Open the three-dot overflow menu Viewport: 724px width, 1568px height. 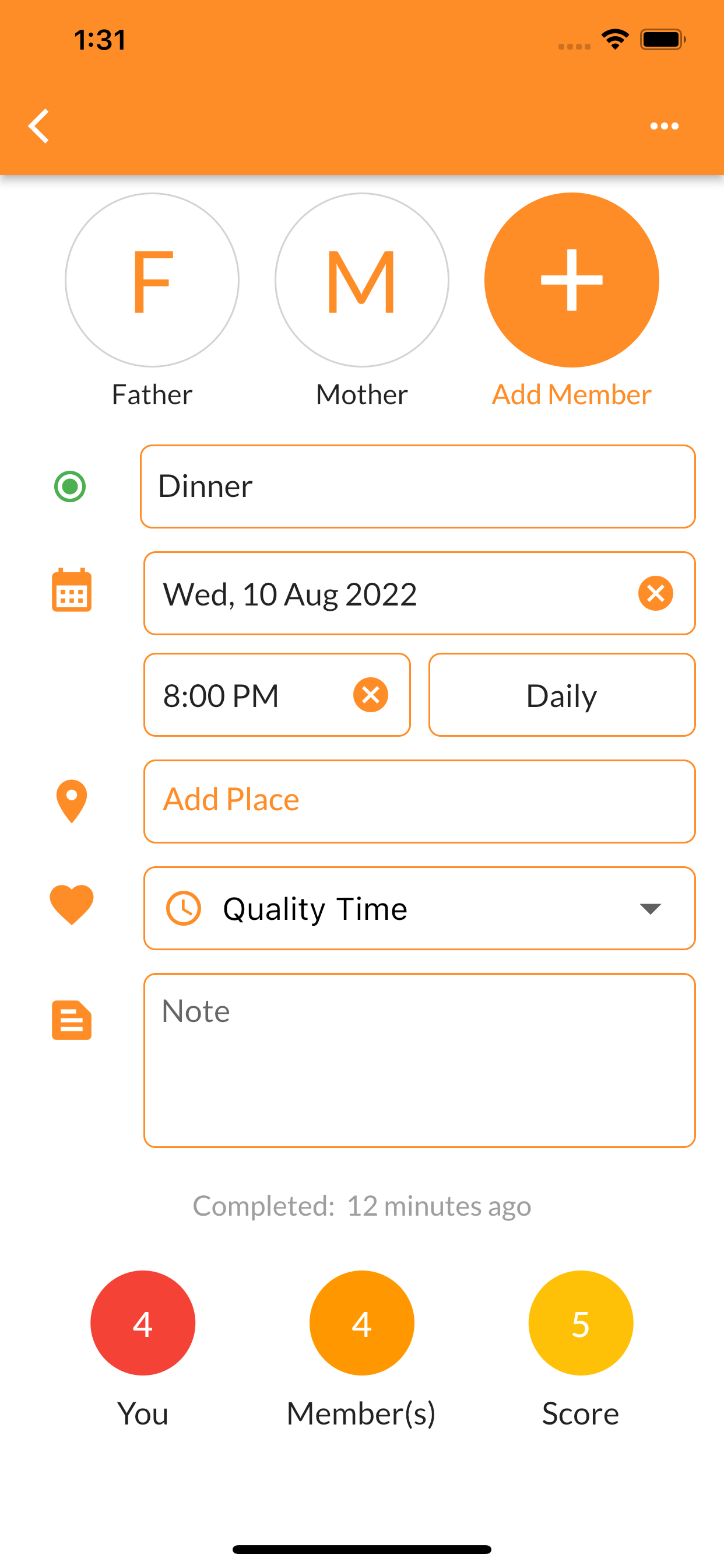click(x=664, y=126)
